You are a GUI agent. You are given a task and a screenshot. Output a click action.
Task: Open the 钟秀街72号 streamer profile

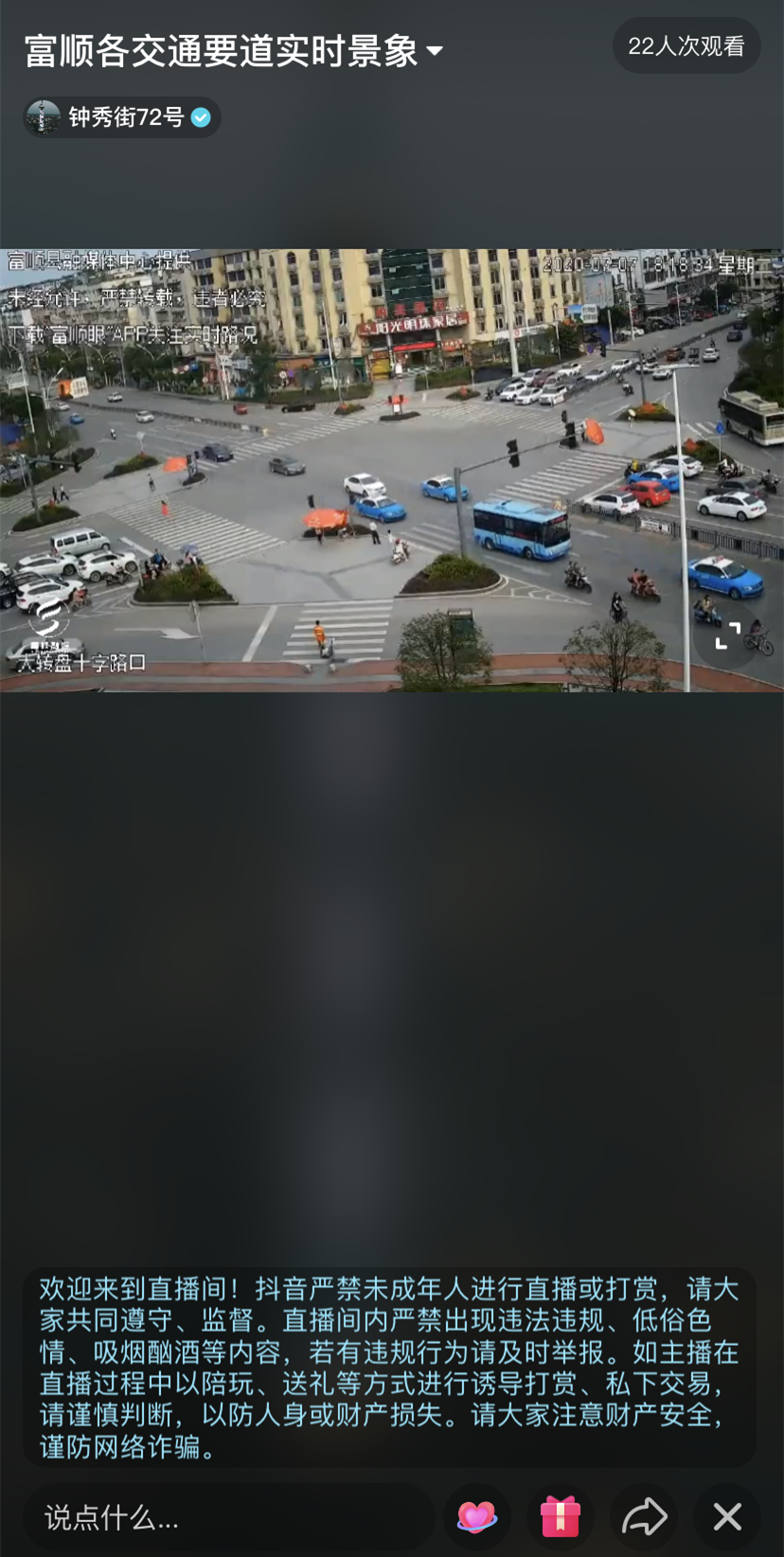(122, 117)
